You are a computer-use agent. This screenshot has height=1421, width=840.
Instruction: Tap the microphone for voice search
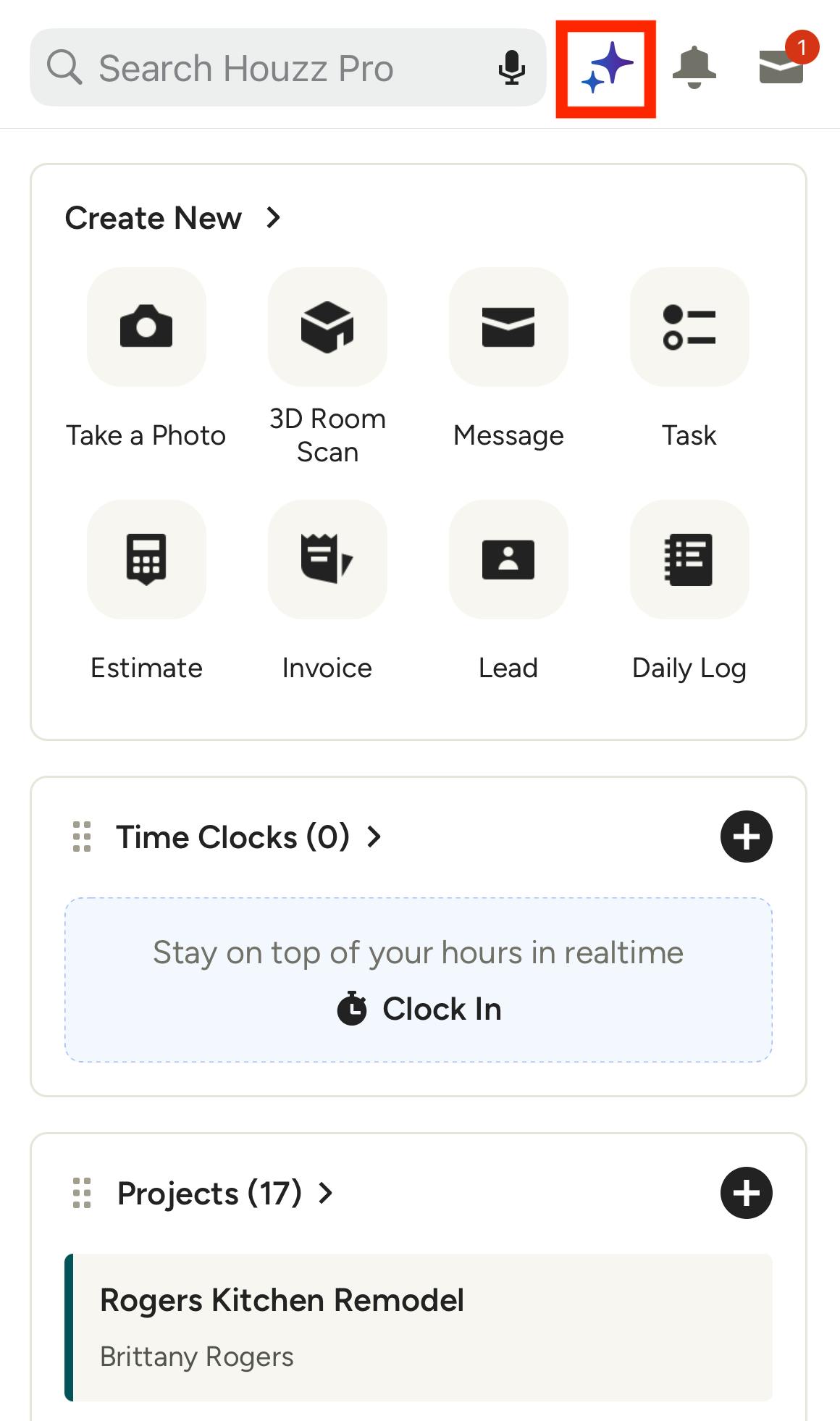pyautogui.click(x=512, y=67)
